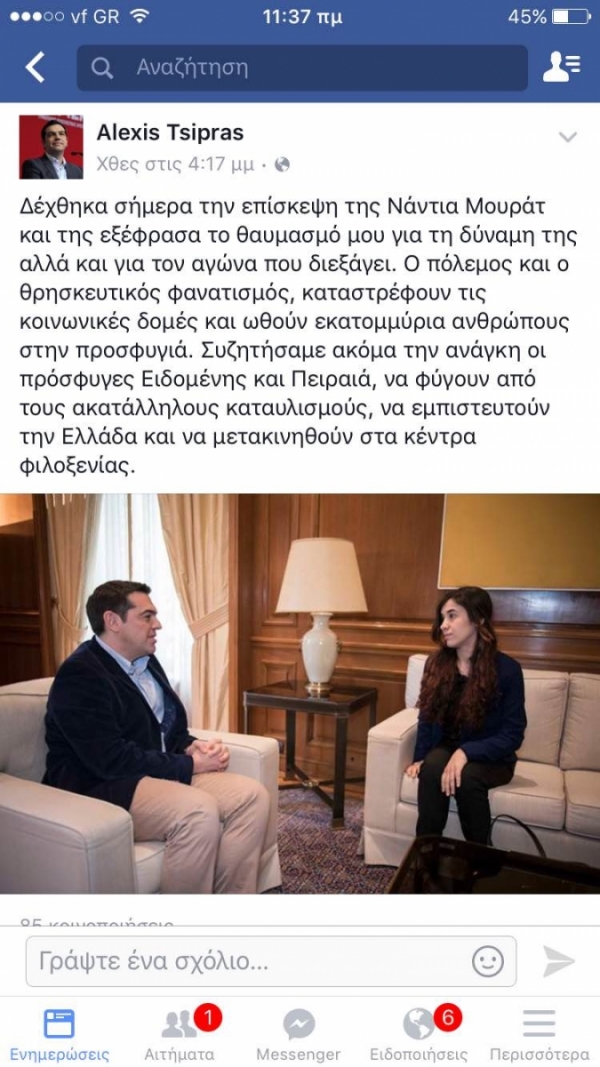The image size is (600, 1067).
Task: Switch to the Messenger tab
Action: [x=298, y=1034]
